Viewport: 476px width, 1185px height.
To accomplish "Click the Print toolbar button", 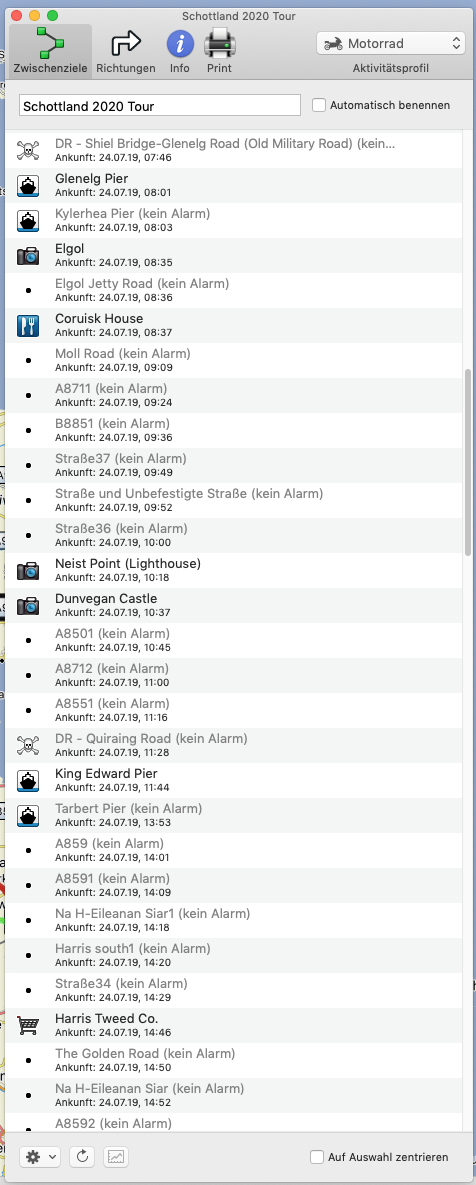I will [219, 51].
